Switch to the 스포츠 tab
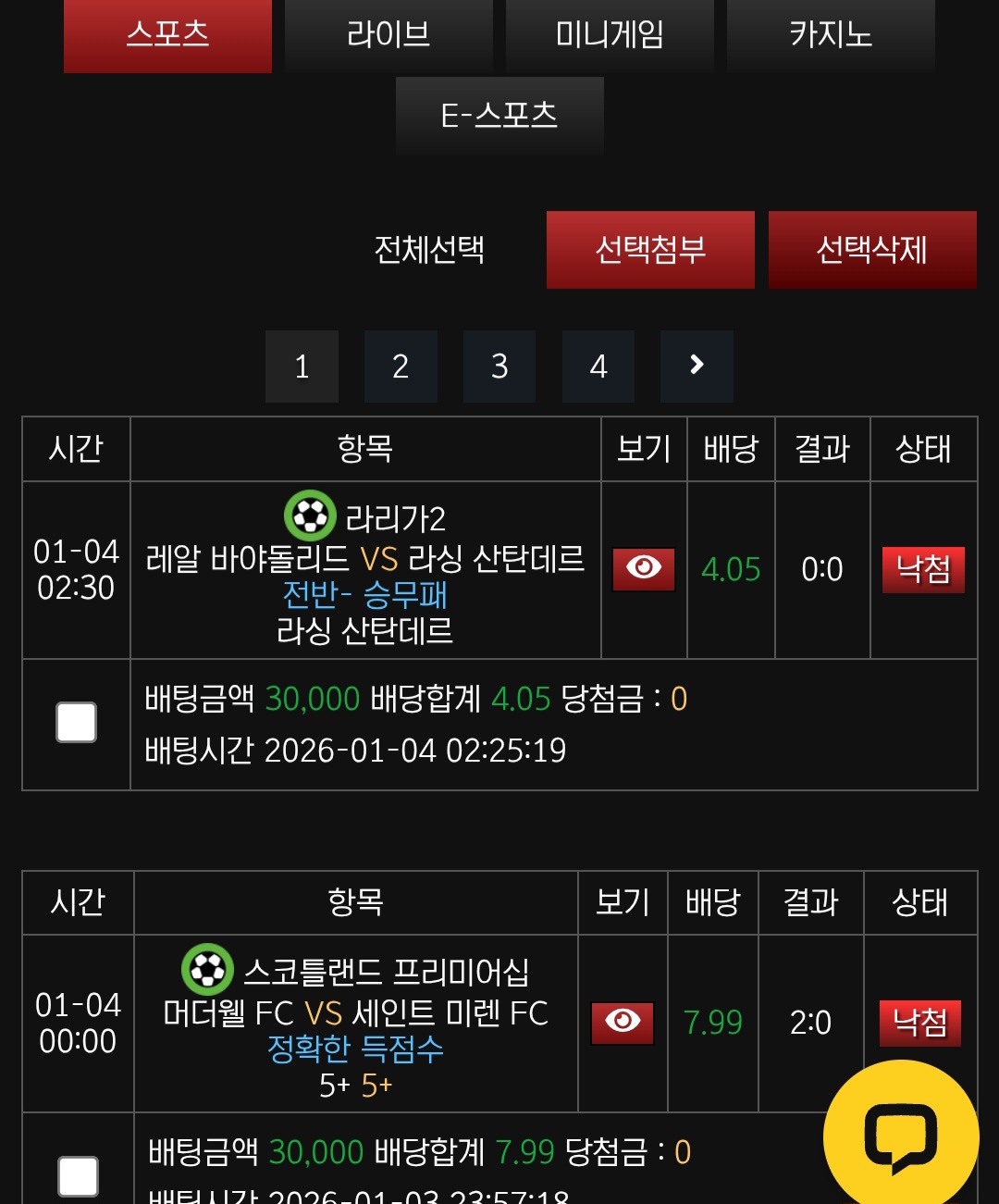The width and height of the screenshot is (999, 1204). [167, 35]
